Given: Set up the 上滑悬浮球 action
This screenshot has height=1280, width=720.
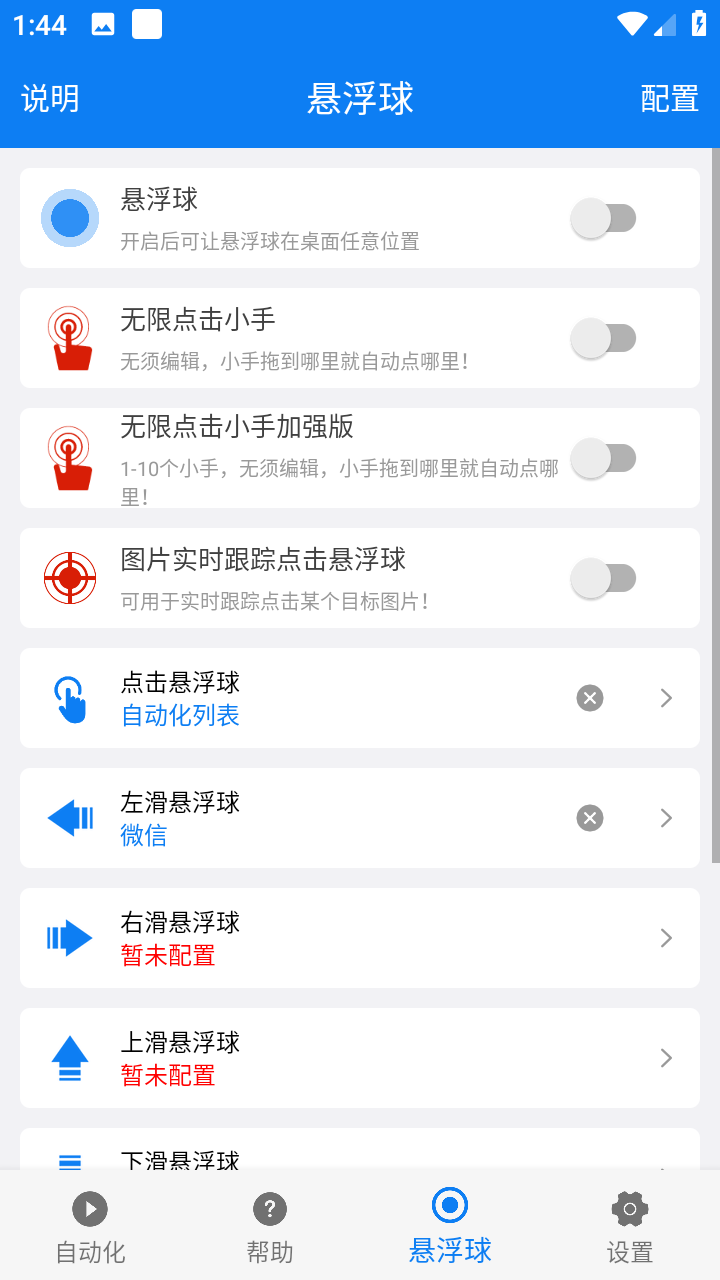Looking at the screenshot, I should (x=360, y=1058).
